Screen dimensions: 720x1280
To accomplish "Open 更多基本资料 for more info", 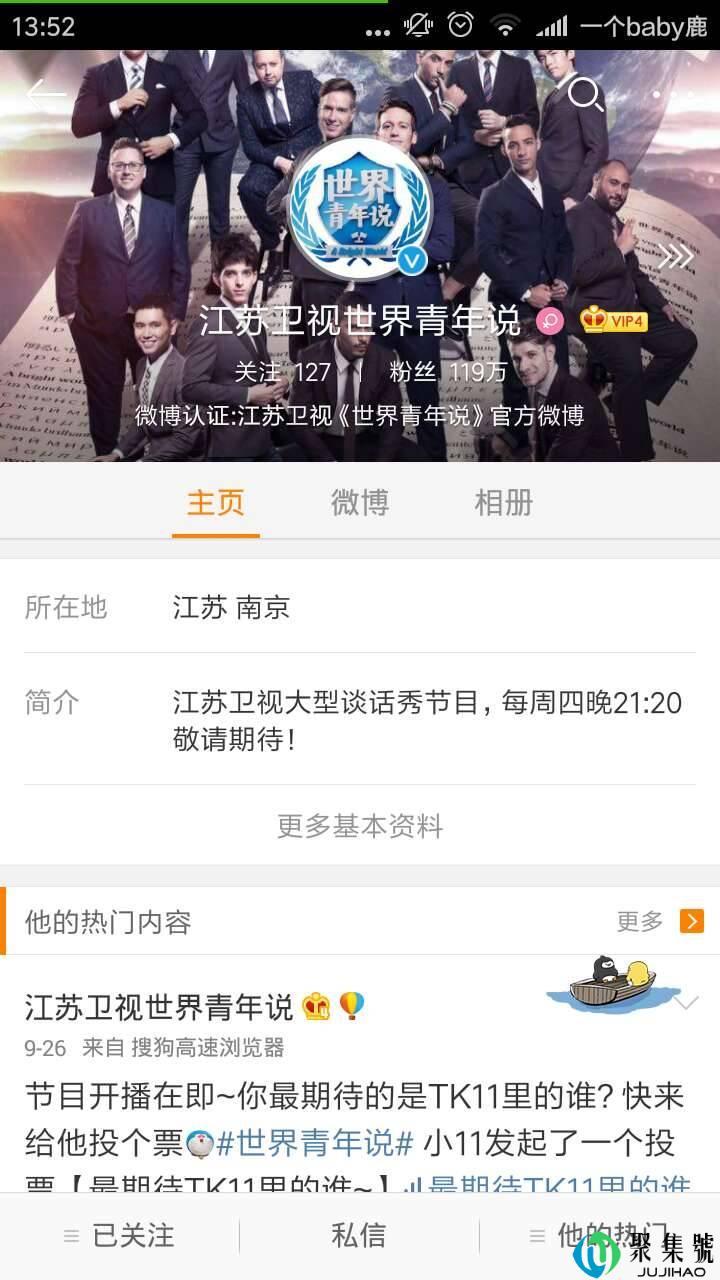I will click(x=360, y=826).
